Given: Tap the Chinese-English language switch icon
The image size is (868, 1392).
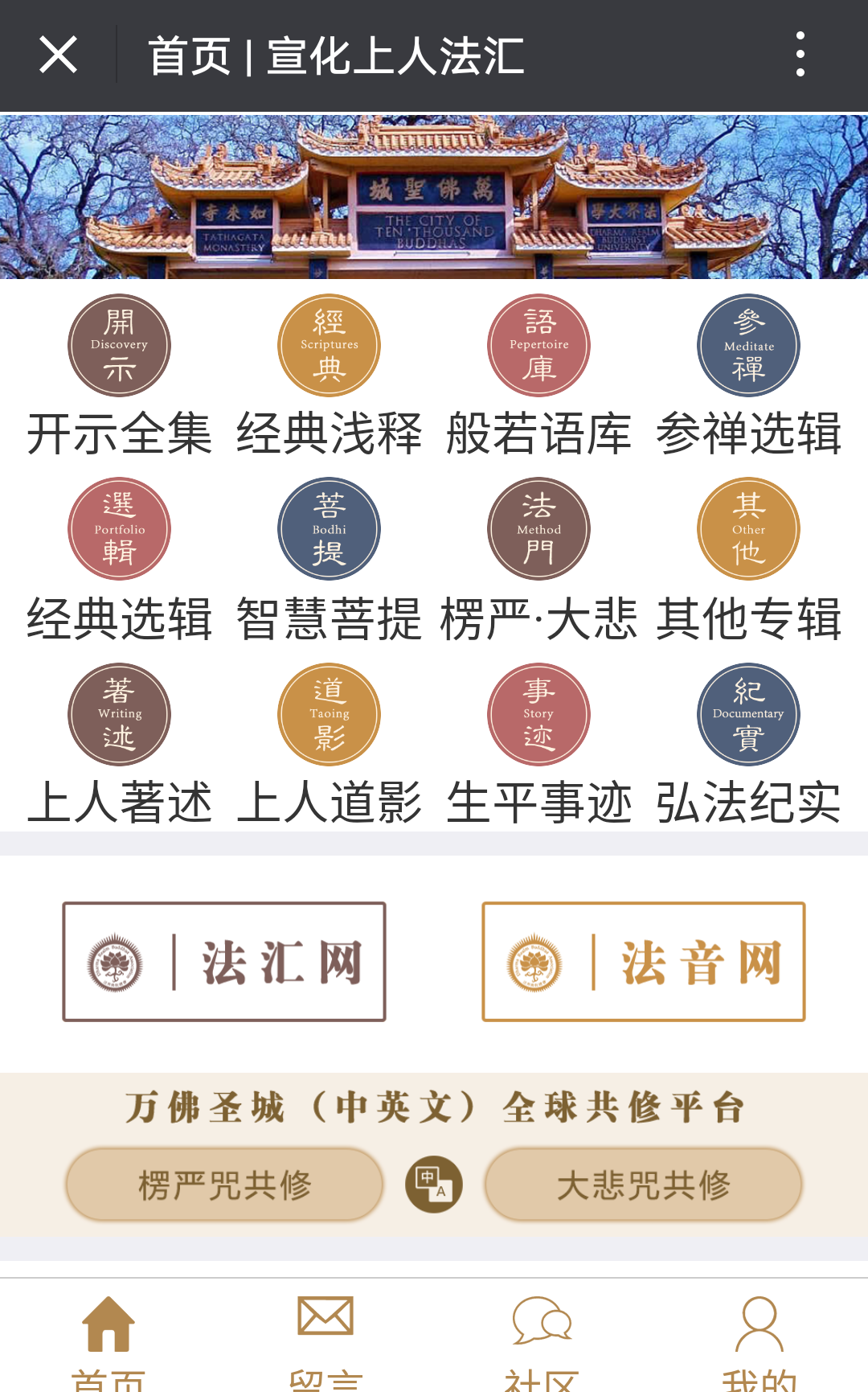Looking at the screenshot, I should click(434, 1185).
